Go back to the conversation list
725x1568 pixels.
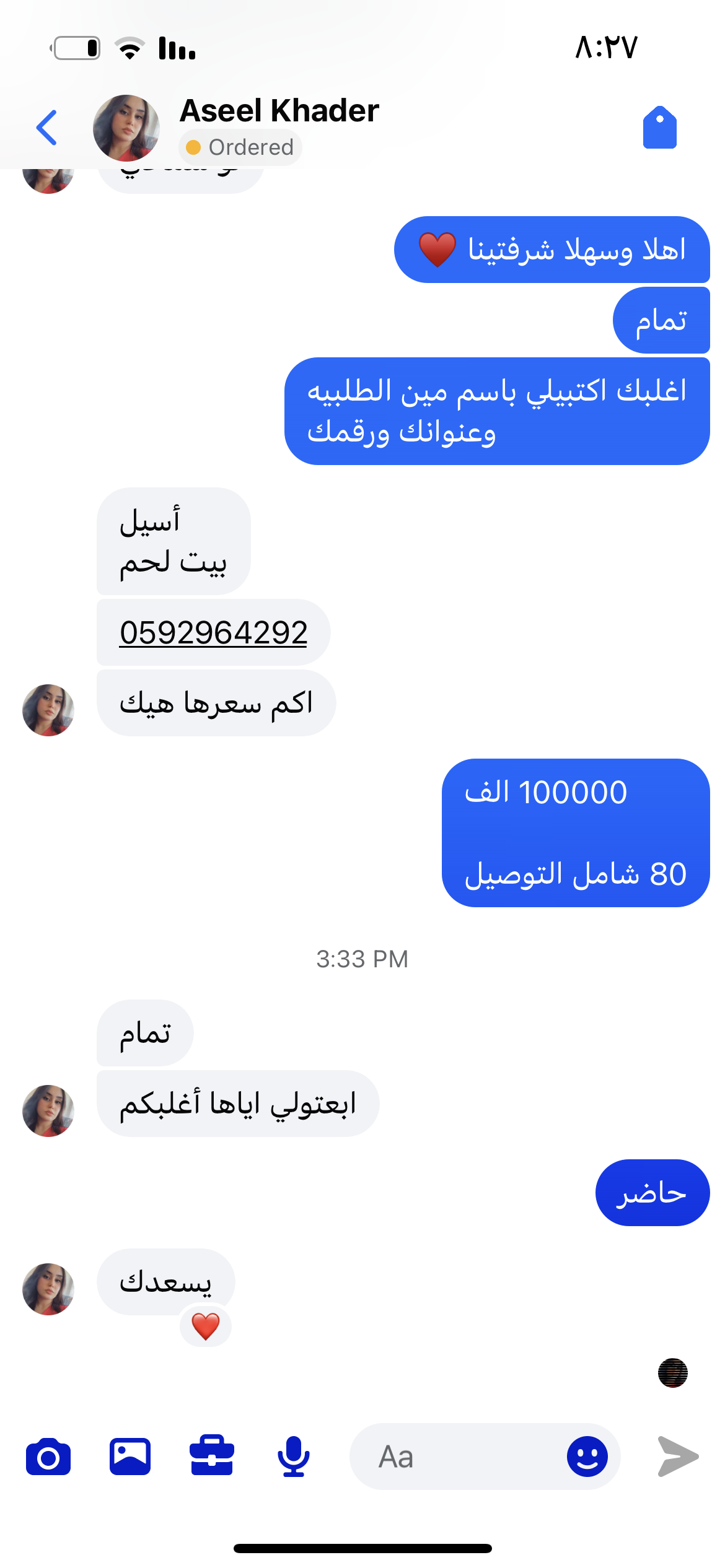coord(47,128)
